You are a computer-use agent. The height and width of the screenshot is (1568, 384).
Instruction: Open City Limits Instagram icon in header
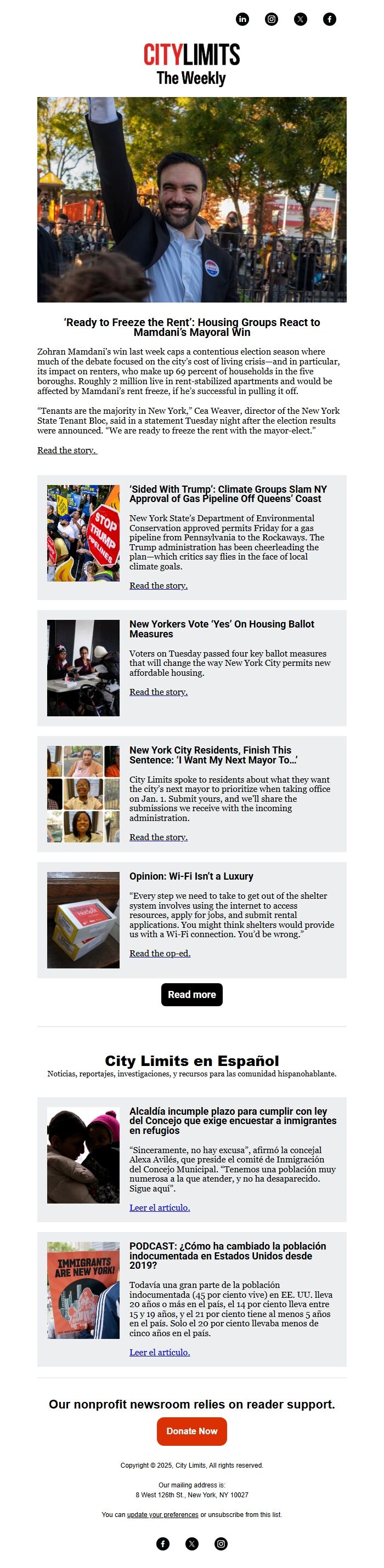tap(271, 19)
